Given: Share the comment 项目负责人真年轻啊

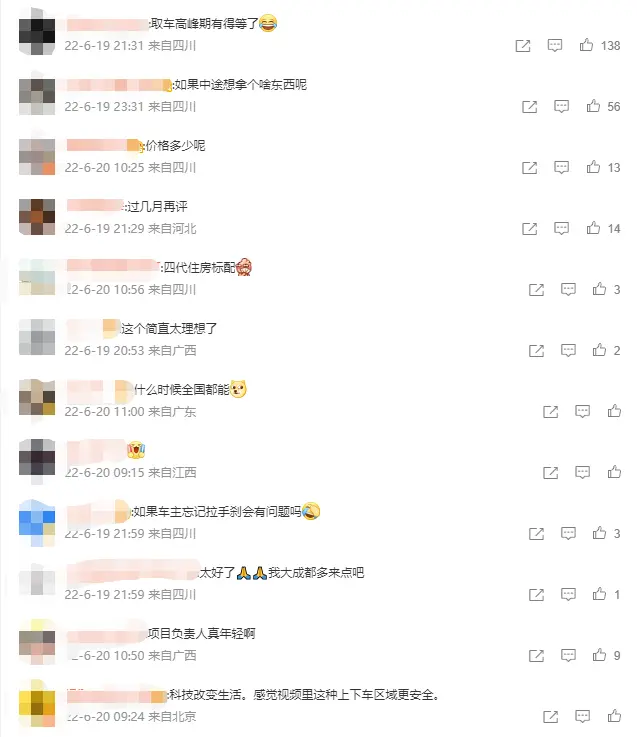Looking at the screenshot, I should point(536,655).
